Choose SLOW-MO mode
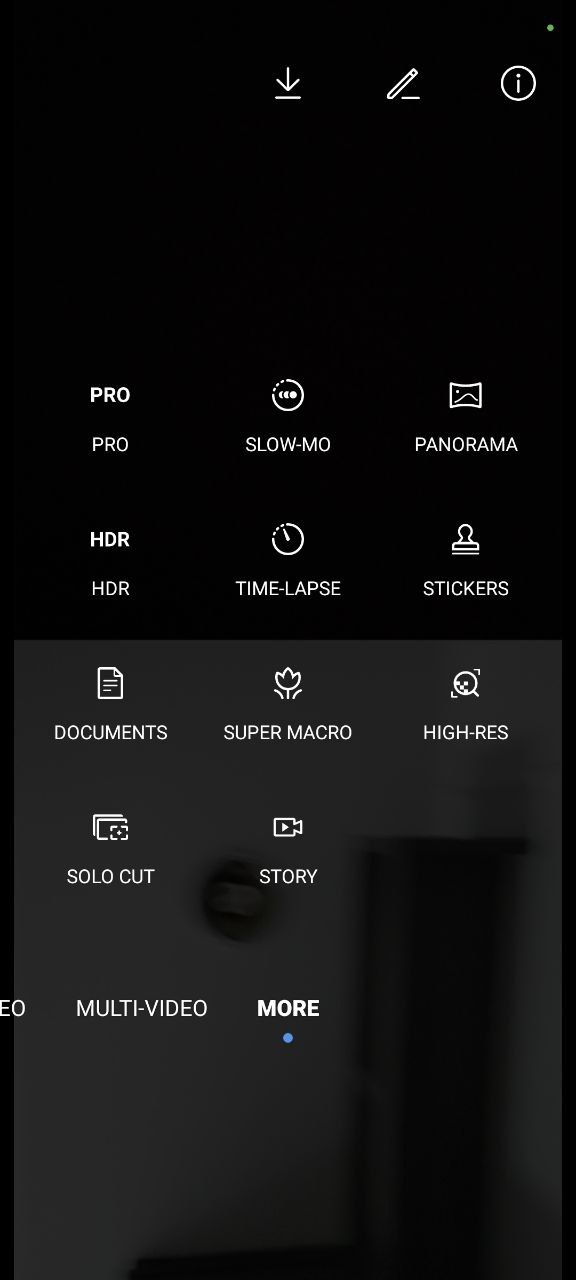576x1280 pixels. (288, 418)
